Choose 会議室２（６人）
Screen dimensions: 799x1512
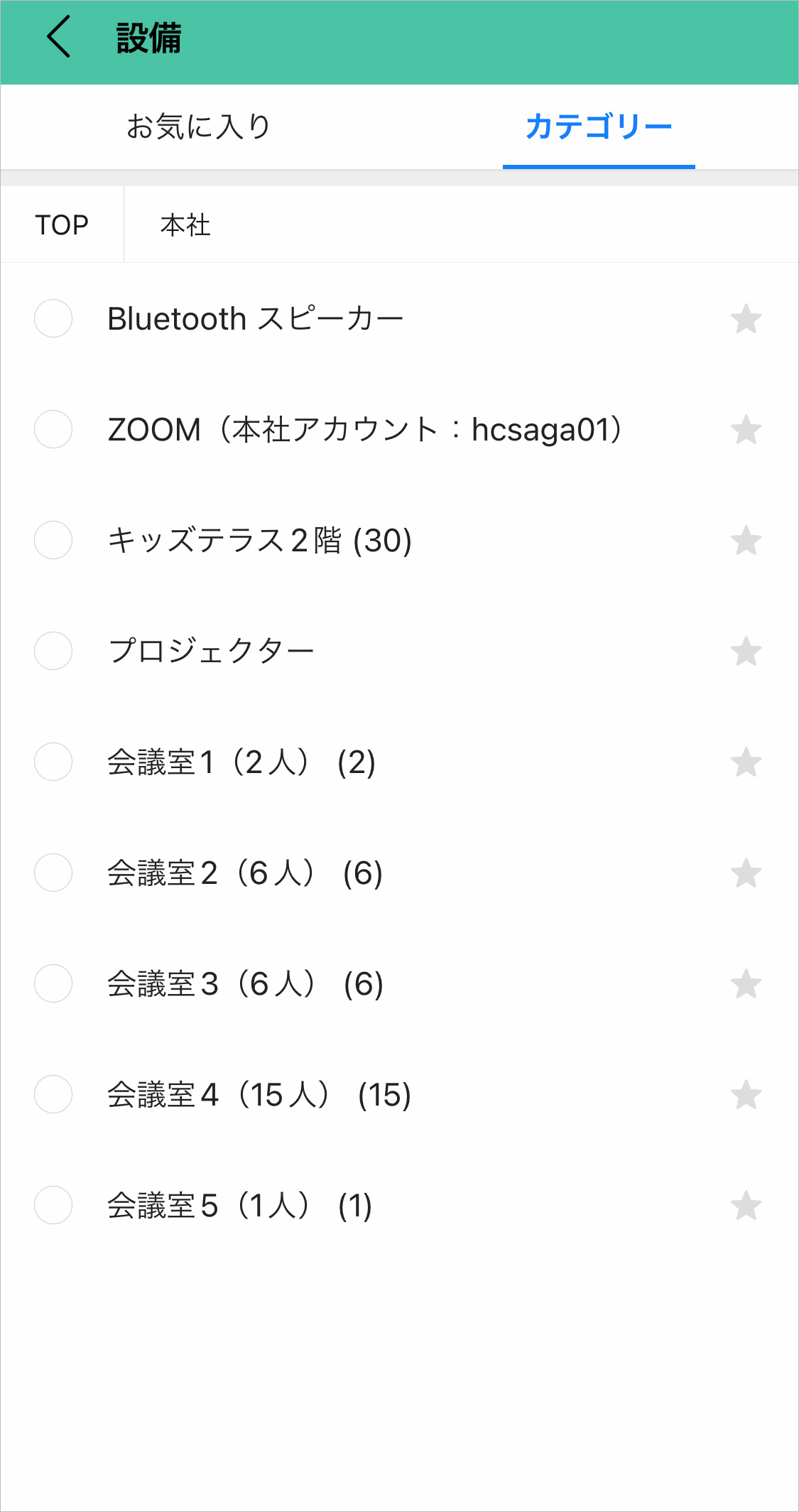53,873
